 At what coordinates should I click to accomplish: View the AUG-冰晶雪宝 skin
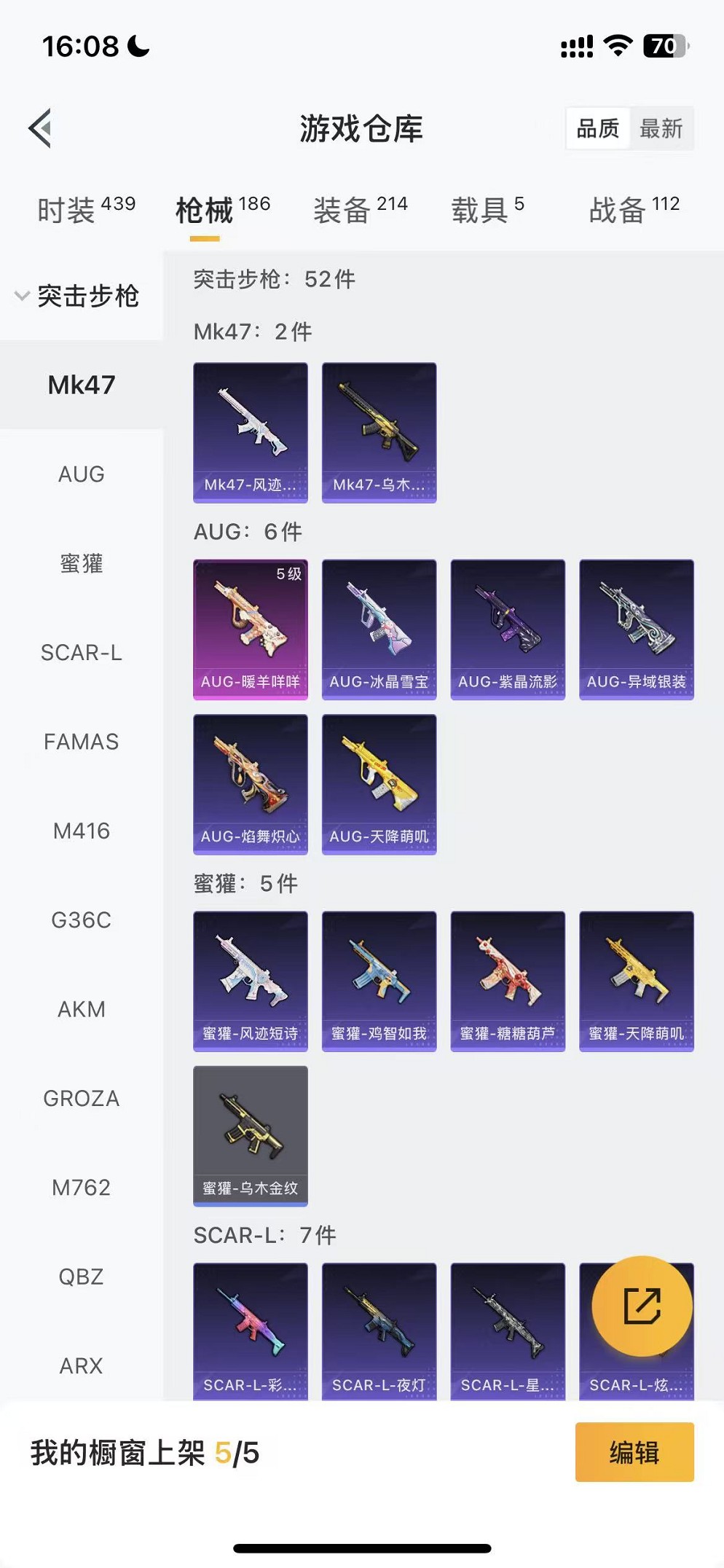click(379, 629)
